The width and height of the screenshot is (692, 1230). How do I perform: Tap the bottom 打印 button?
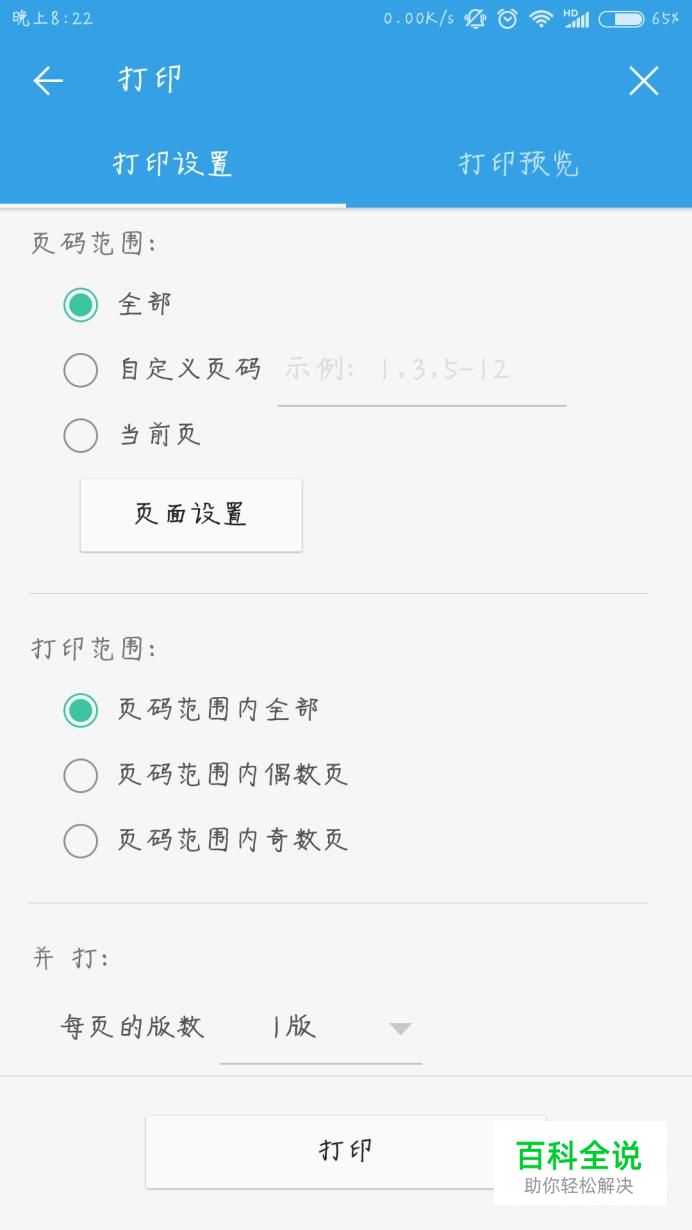tap(345, 1151)
